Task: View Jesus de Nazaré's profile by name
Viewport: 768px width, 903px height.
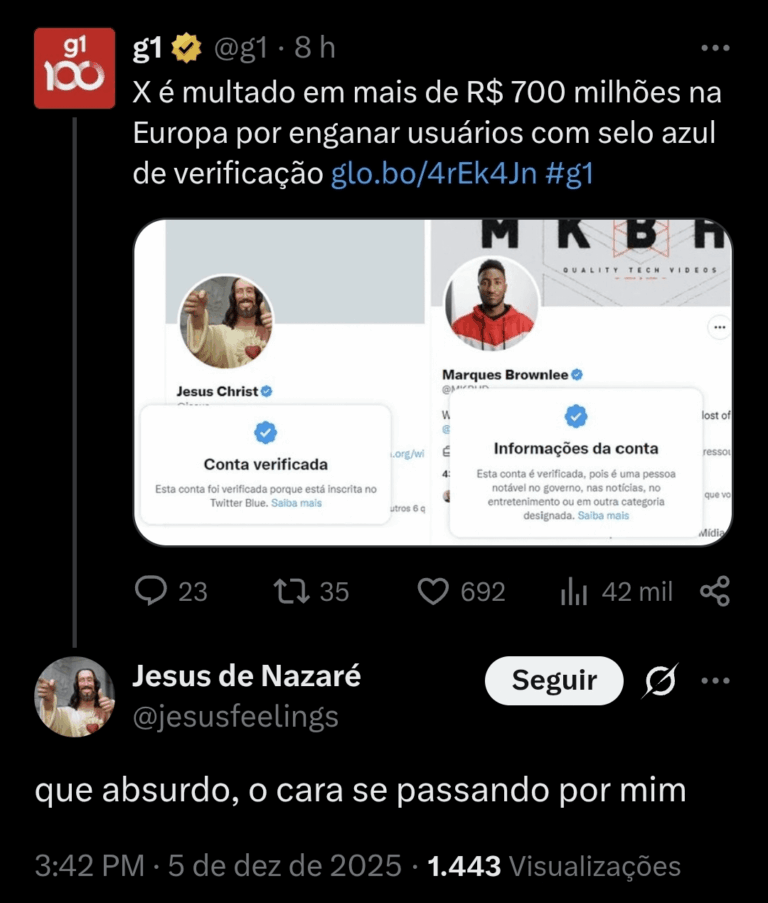Action: point(246,677)
